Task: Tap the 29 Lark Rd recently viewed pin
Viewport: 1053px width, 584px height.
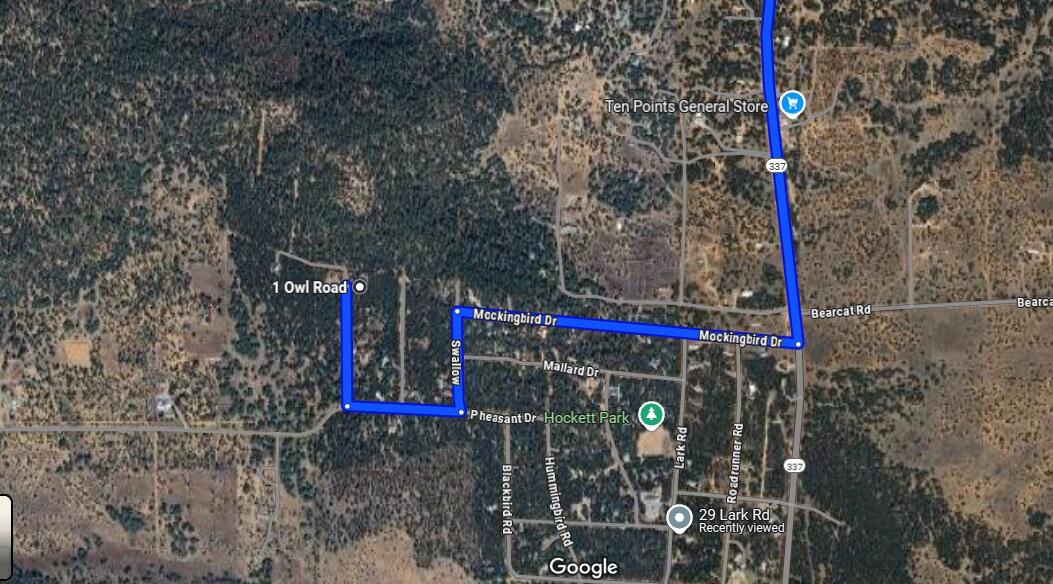Action: click(680, 518)
